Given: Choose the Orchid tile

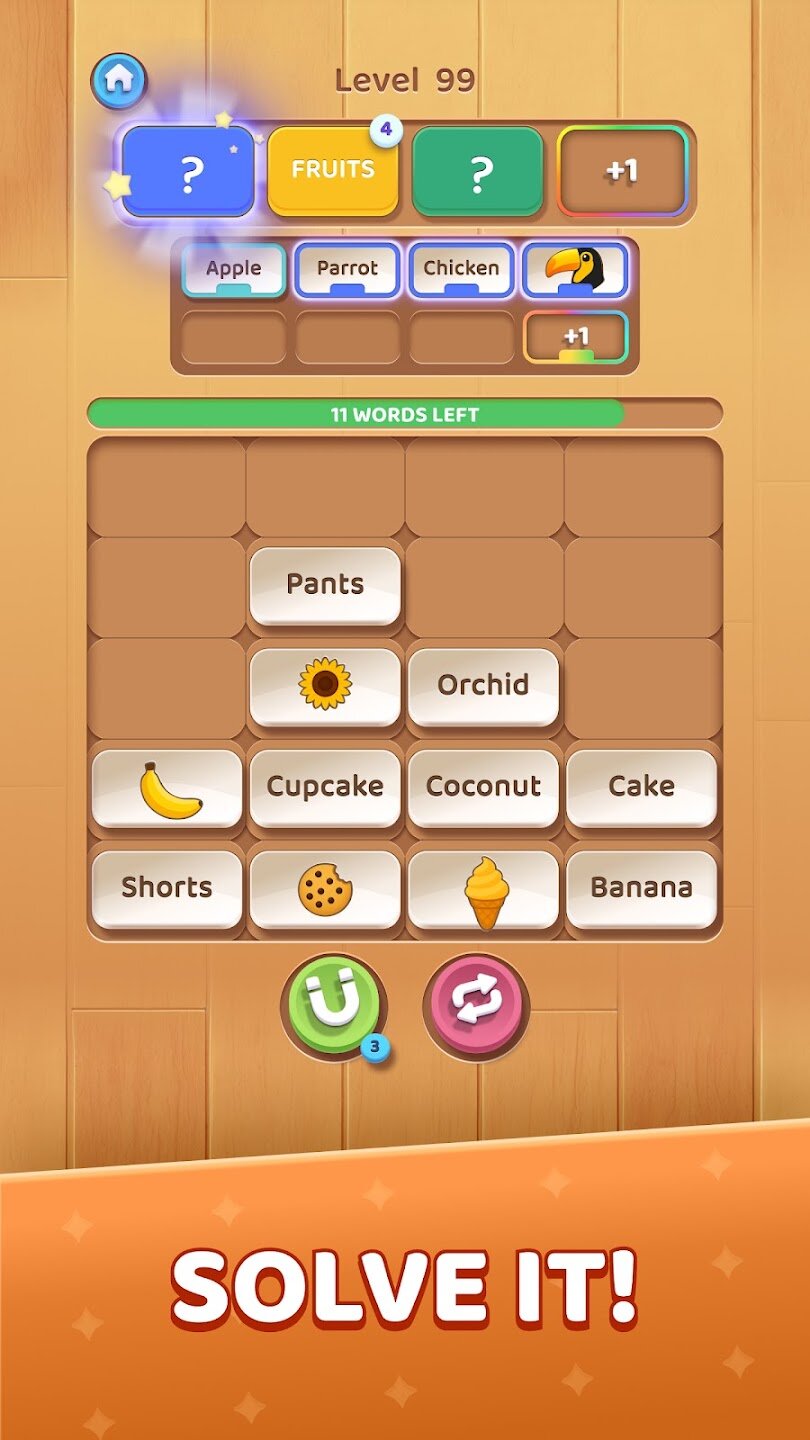Looking at the screenshot, I should tap(483, 686).
